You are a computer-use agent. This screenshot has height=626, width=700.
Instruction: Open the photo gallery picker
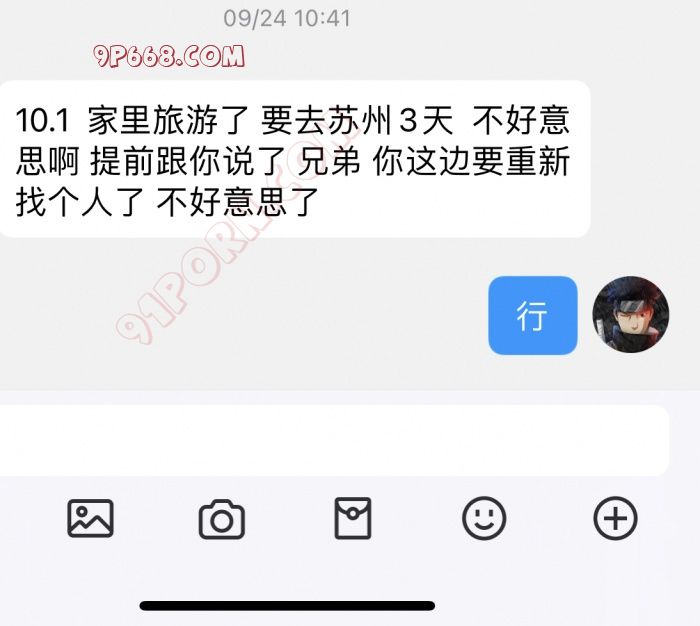(90, 518)
